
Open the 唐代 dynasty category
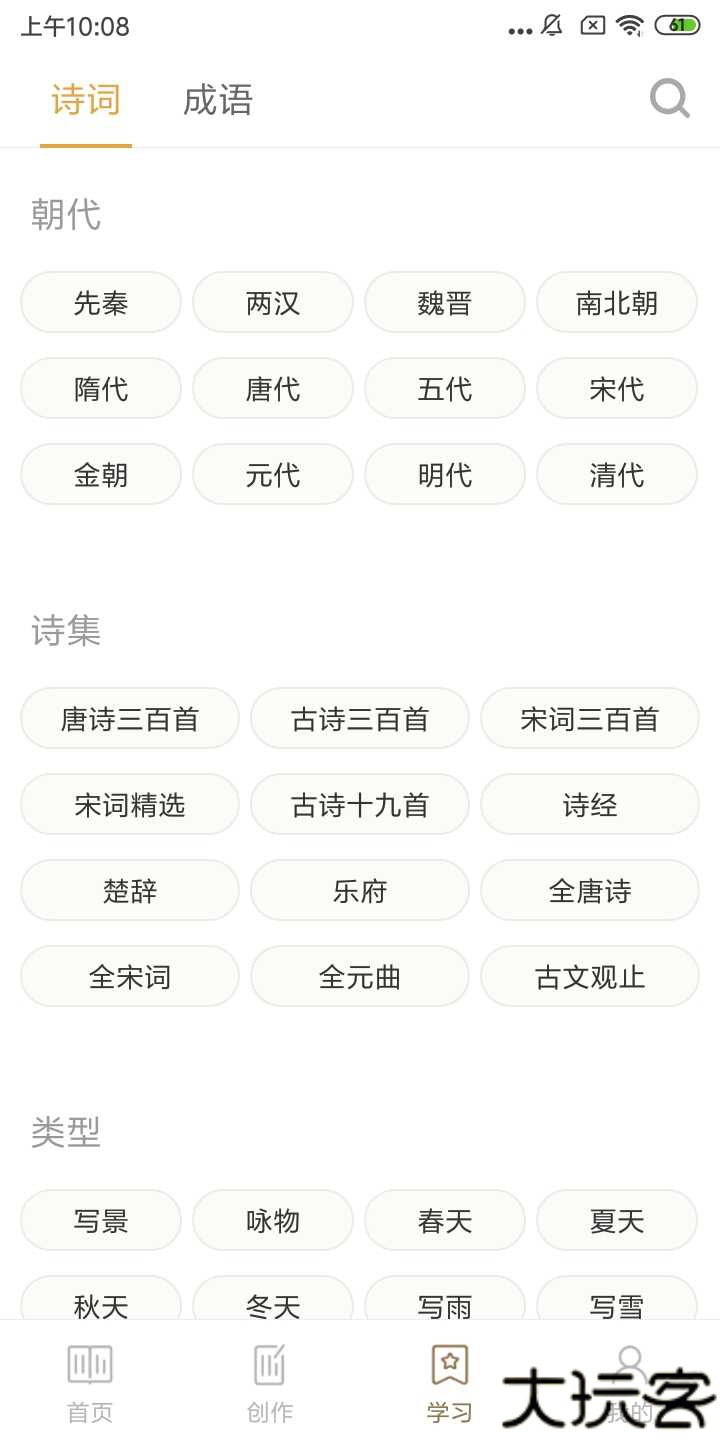click(x=272, y=389)
